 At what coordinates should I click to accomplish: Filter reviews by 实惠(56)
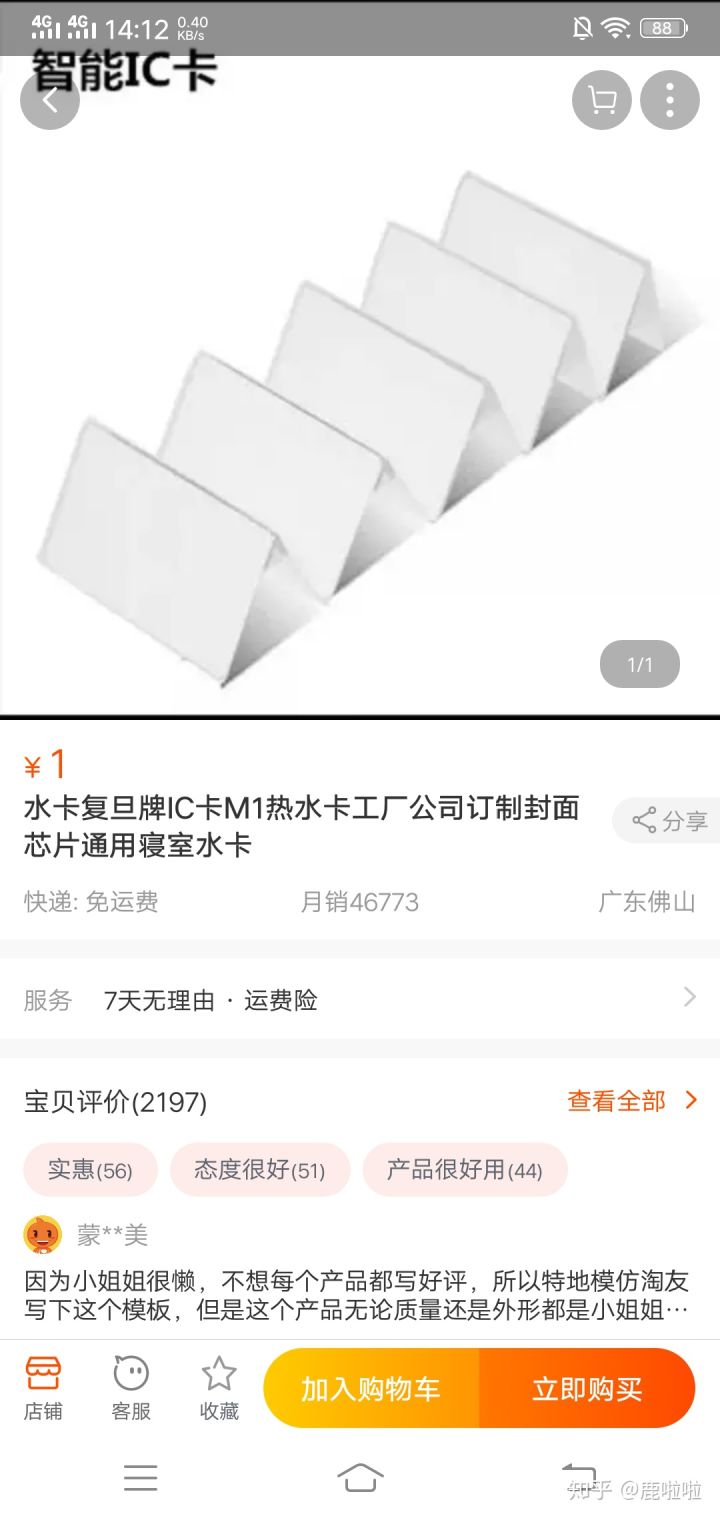[x=90, y=1170]
